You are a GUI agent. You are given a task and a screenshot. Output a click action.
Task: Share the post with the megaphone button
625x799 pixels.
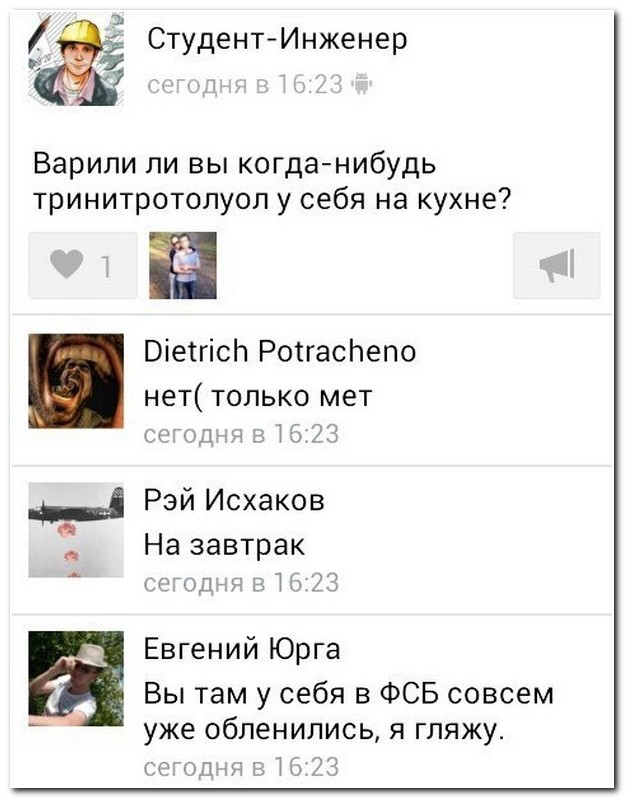point(557,265)
